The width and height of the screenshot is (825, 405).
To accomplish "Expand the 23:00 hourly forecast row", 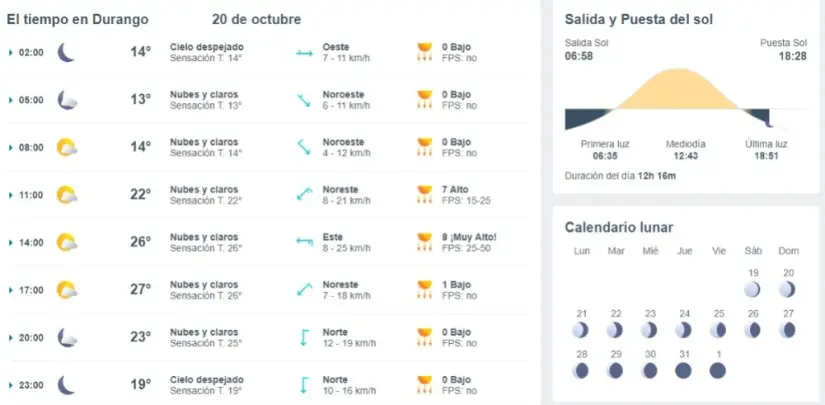I will click(11, 385).
